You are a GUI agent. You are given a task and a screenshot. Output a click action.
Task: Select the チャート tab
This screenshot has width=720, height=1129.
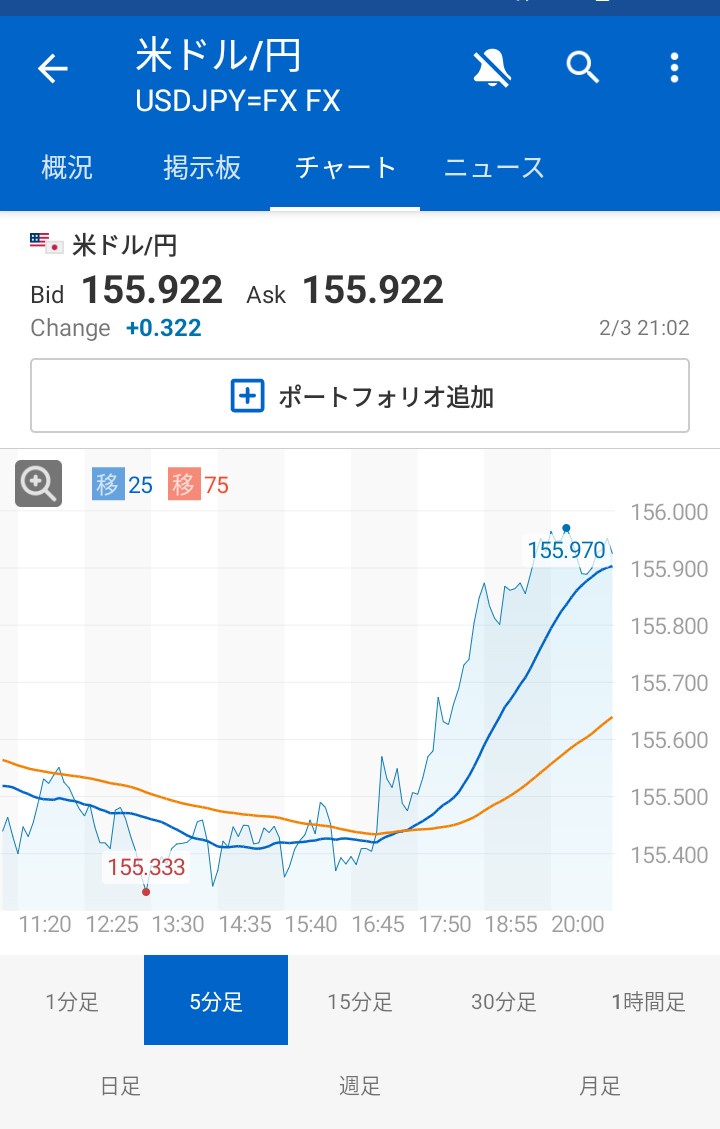[345, 167]
